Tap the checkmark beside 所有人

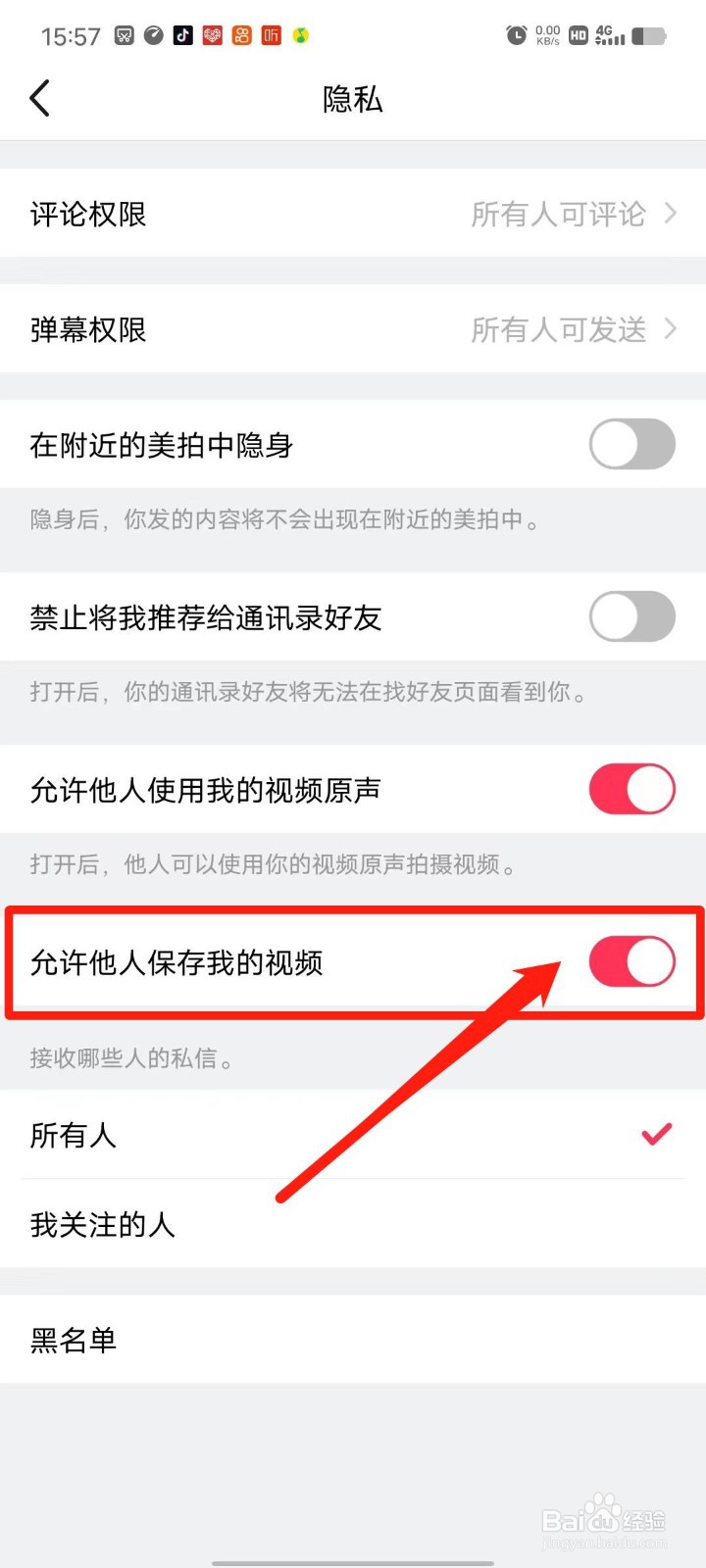(655, 1134)
